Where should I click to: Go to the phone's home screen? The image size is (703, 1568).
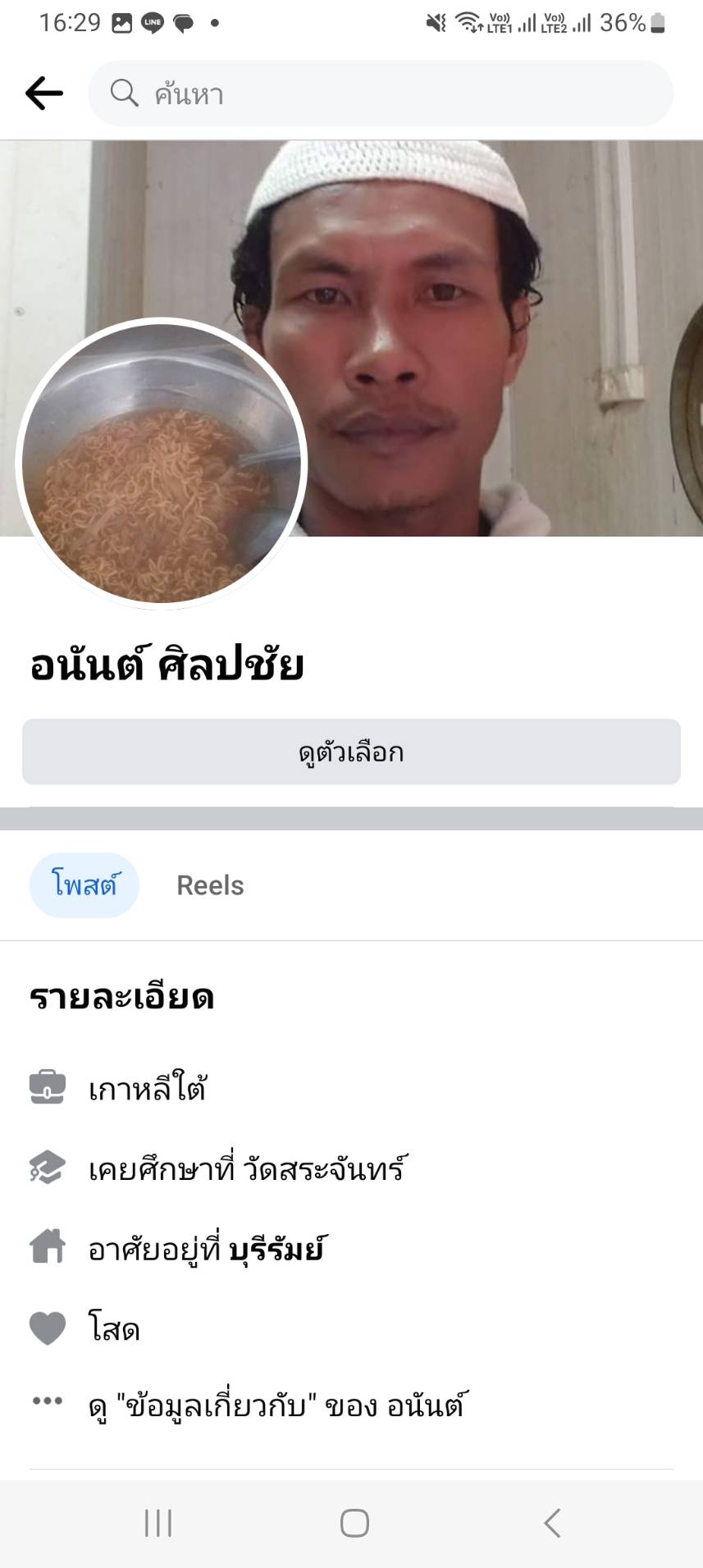click(354, 1524)
